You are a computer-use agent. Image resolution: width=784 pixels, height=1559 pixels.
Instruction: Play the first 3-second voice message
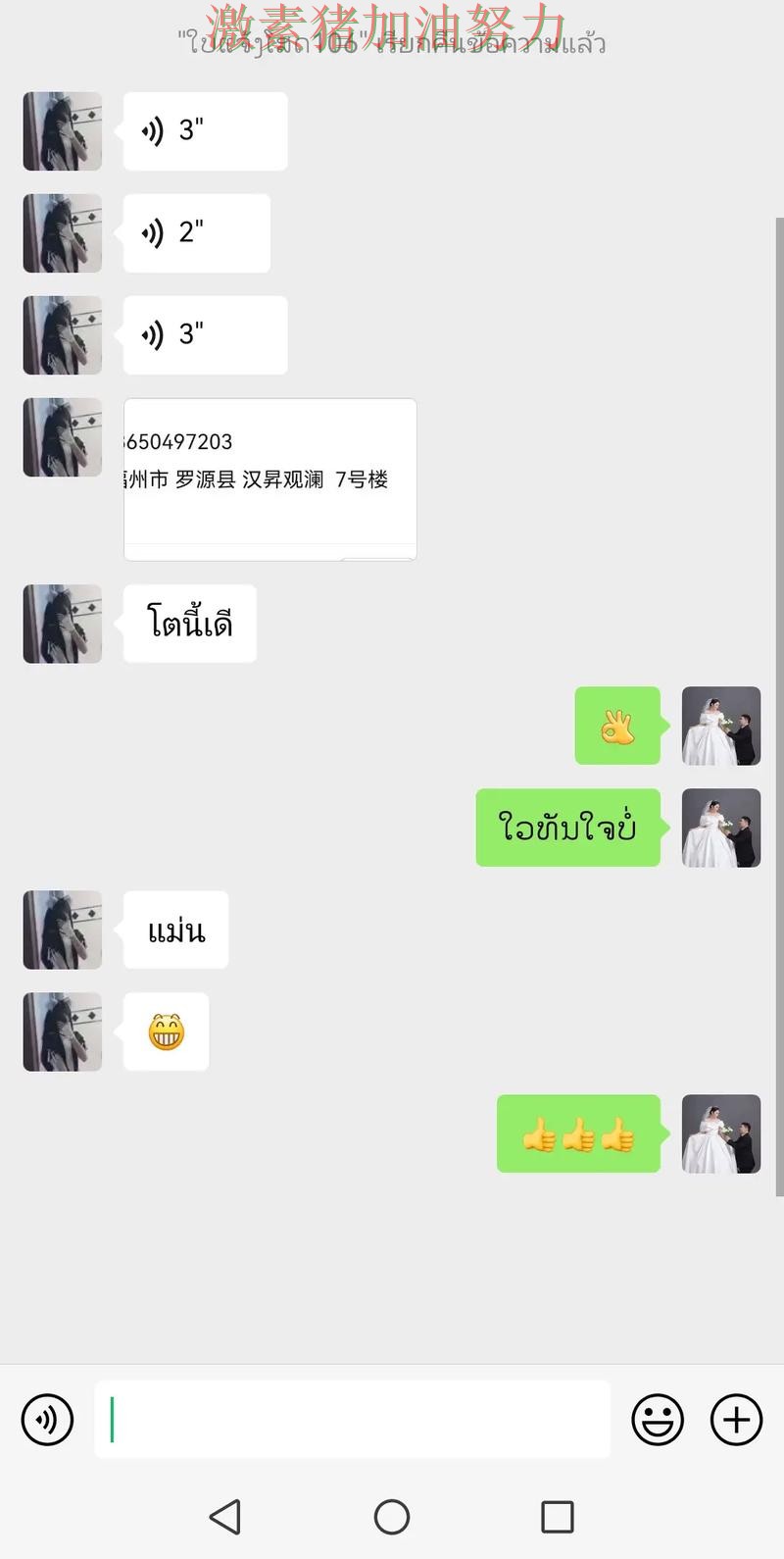pos(204,130)
